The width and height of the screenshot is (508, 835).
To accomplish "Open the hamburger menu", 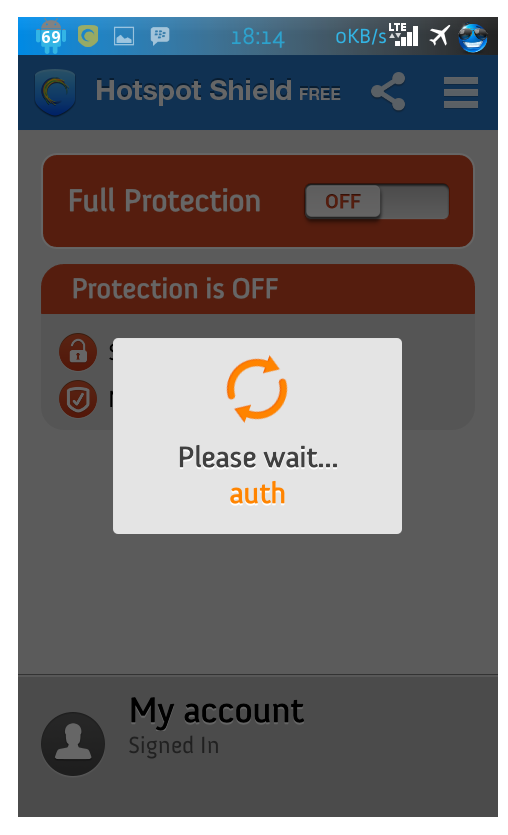I will coord(461,92).
